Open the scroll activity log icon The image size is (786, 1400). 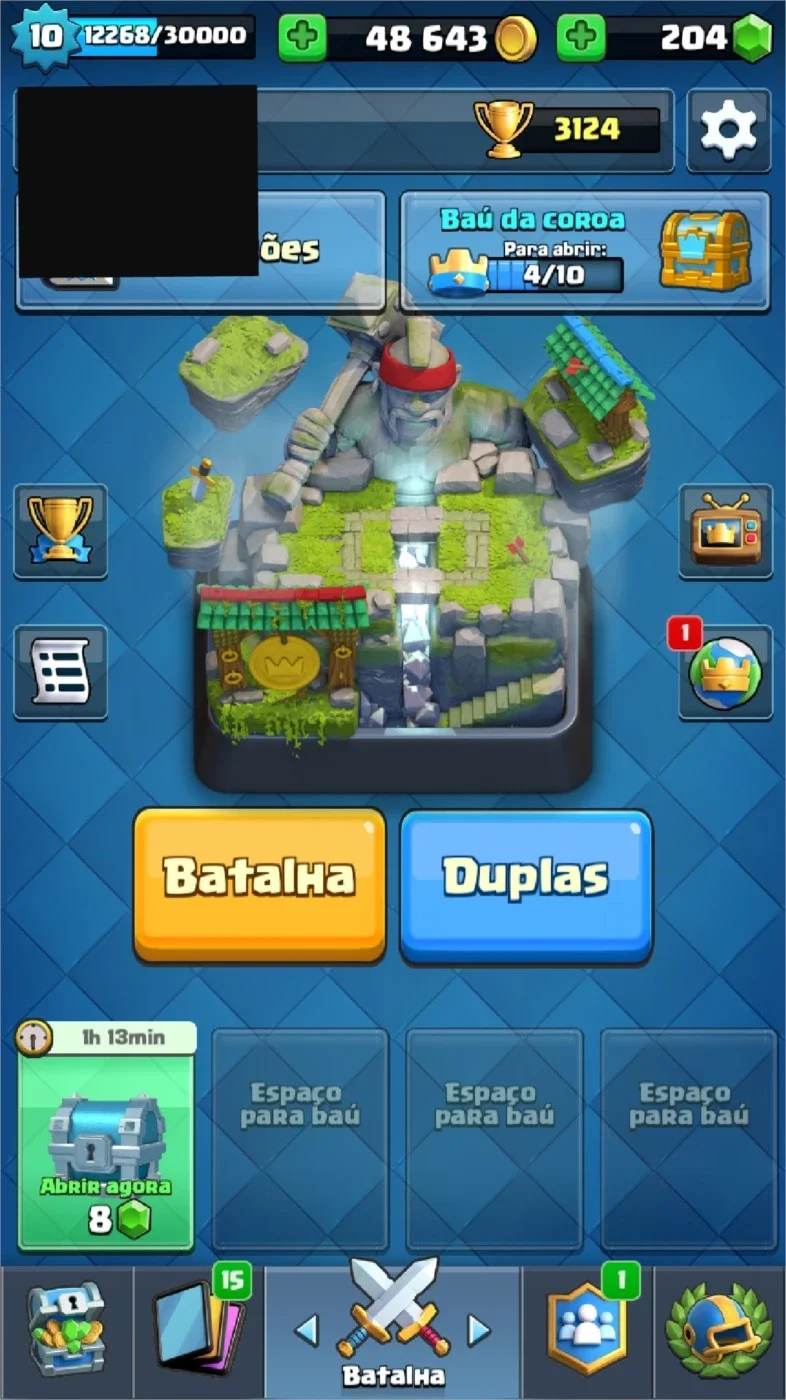pos(60,672)
